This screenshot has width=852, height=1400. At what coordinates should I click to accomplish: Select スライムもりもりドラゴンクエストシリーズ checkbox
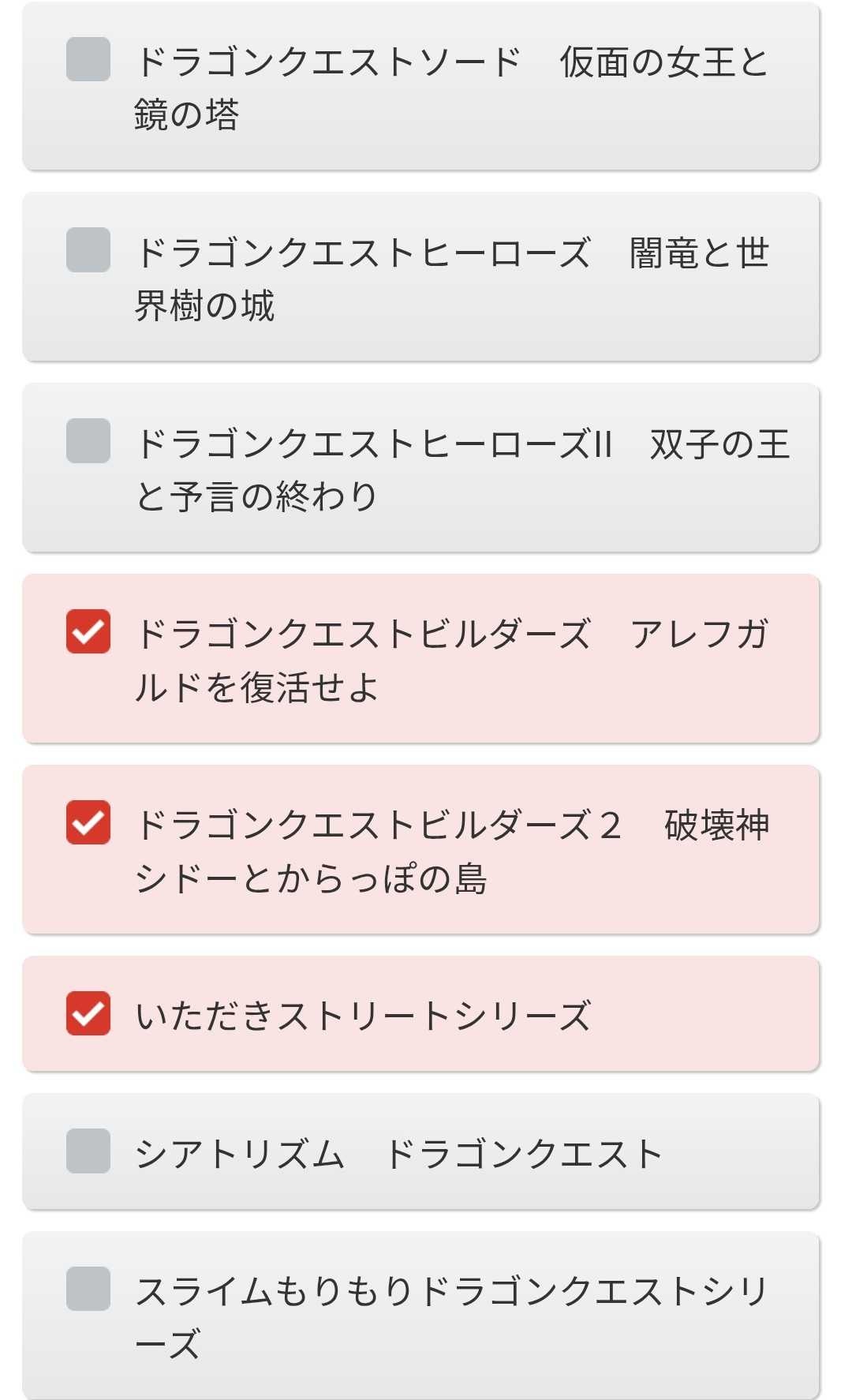(x=88, y=1289)
